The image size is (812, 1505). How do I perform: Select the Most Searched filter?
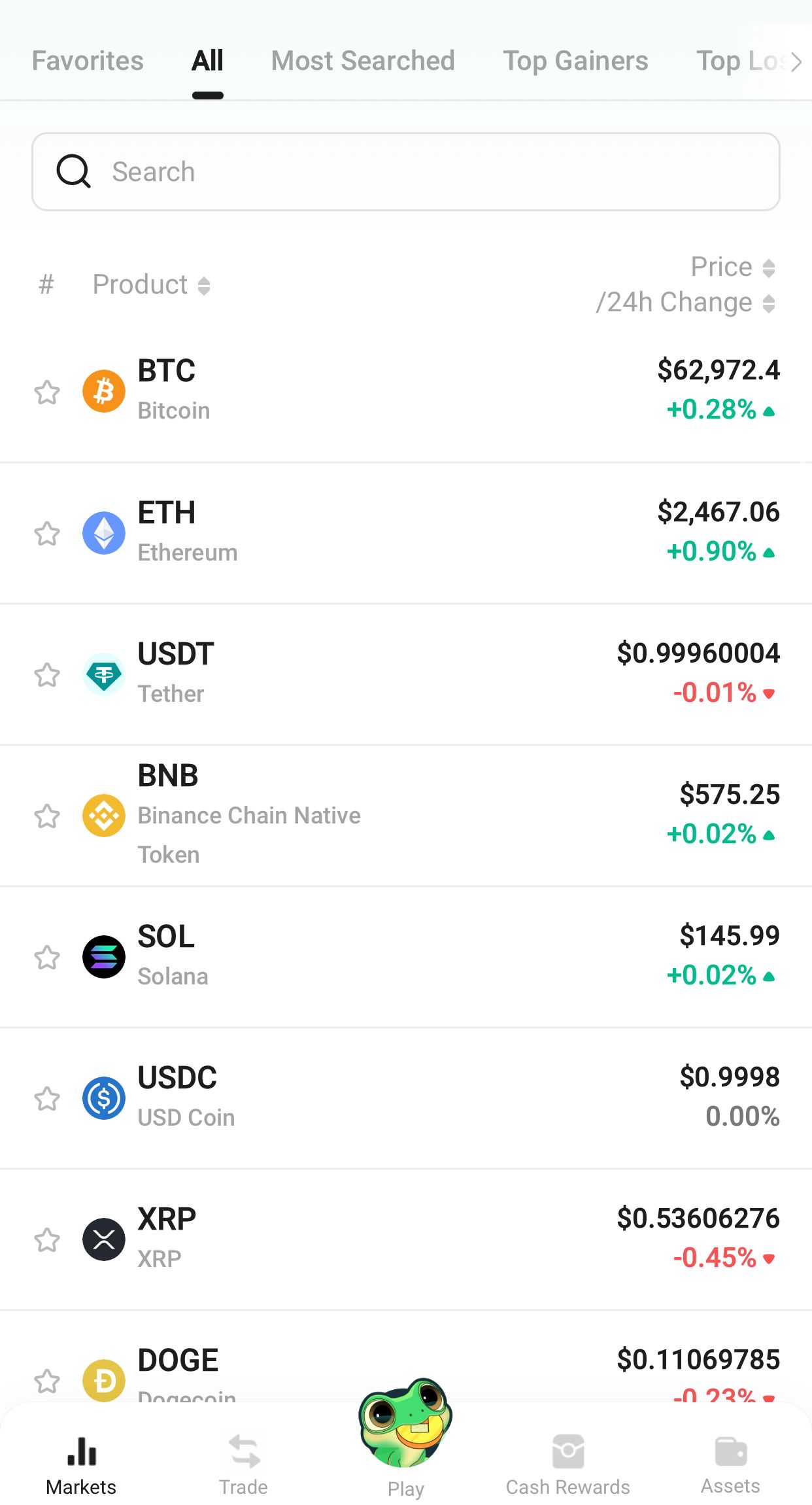(x=363, y=61)
